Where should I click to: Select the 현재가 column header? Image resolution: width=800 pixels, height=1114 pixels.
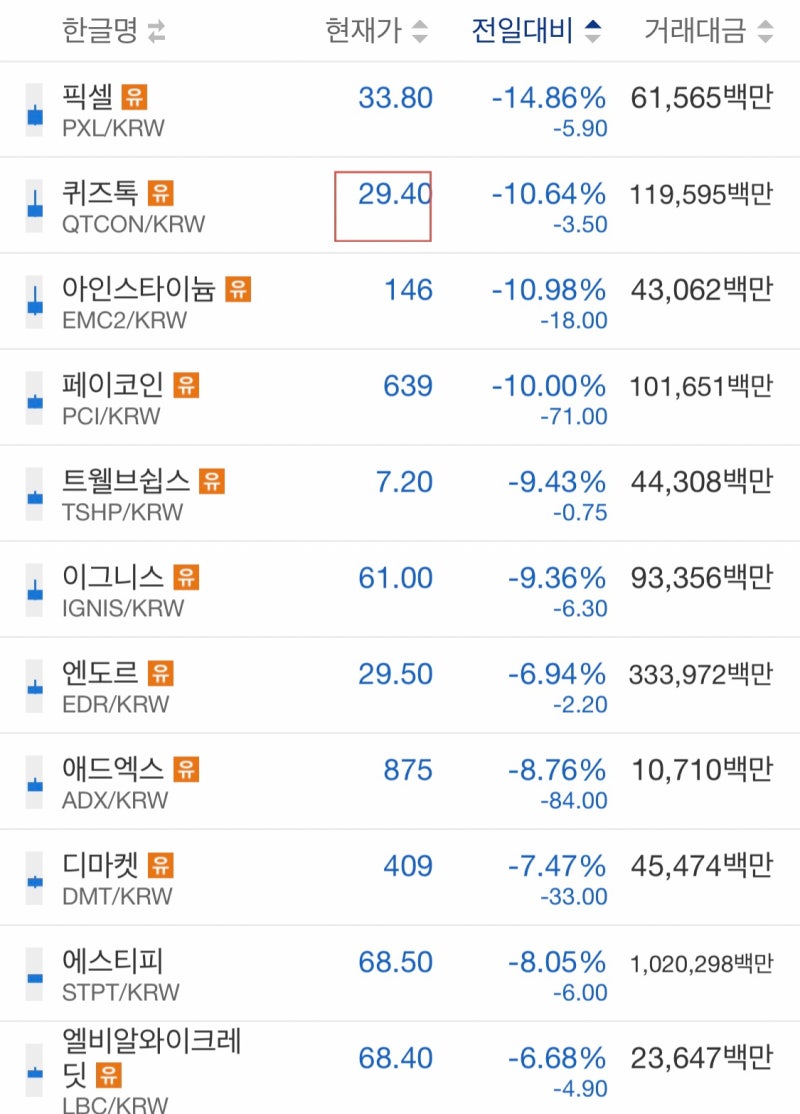[x=362, y=31]
